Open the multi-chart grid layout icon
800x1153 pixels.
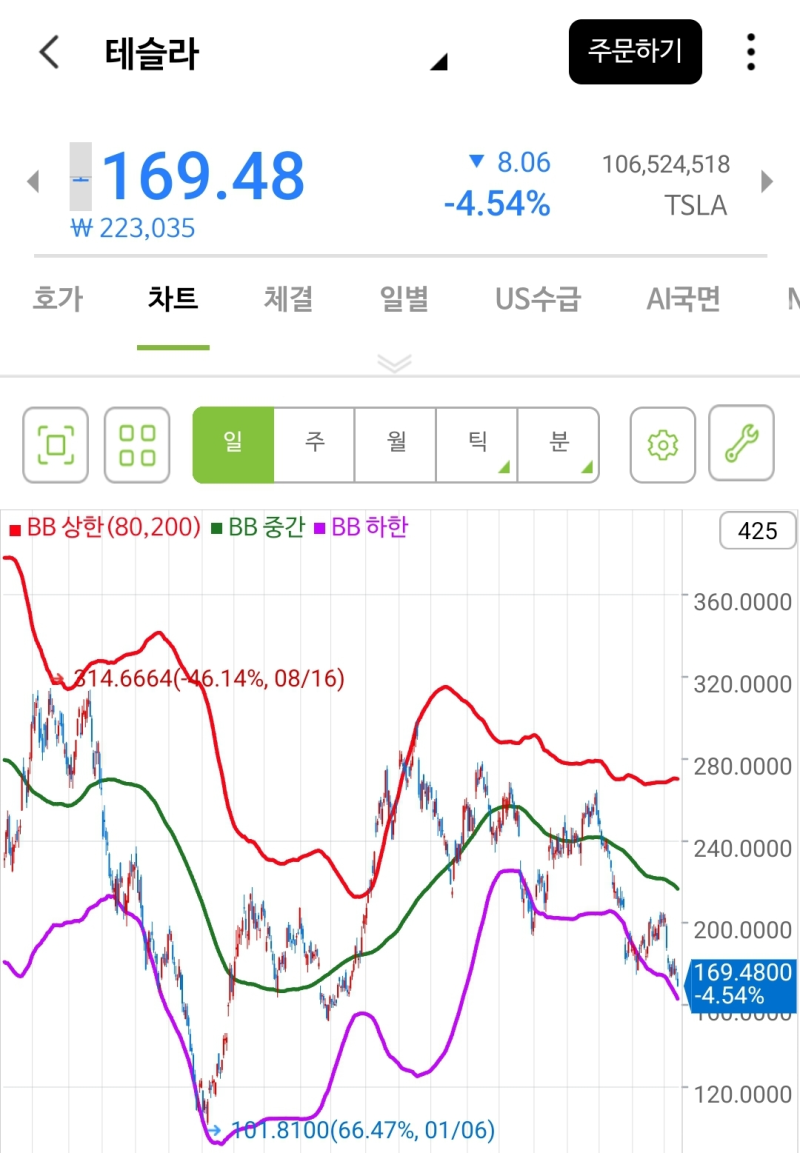click(135, 444)
